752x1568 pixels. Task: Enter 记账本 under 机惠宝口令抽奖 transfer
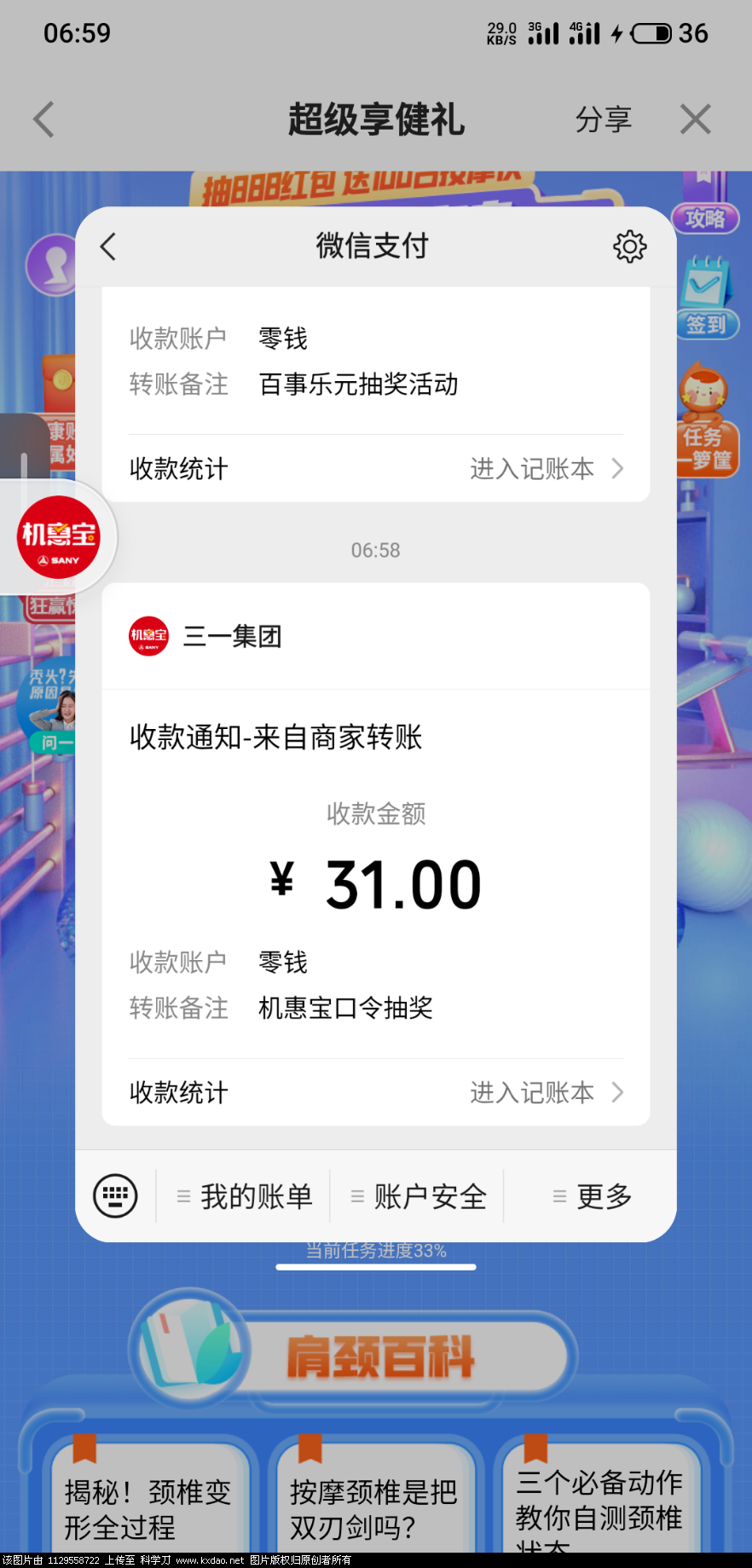point(546,1092)
